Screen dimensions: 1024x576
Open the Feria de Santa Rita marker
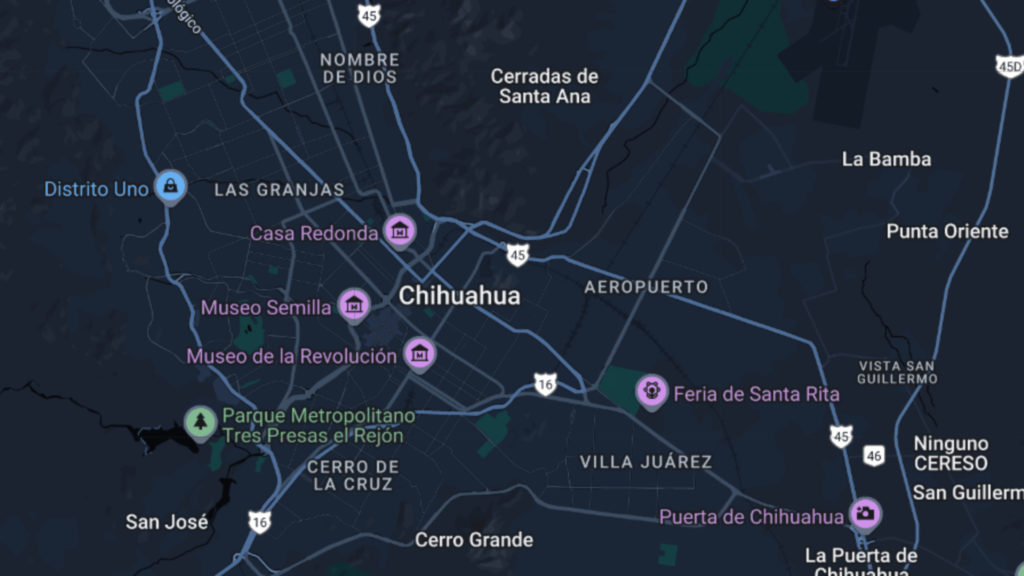(x=651, y=392)
